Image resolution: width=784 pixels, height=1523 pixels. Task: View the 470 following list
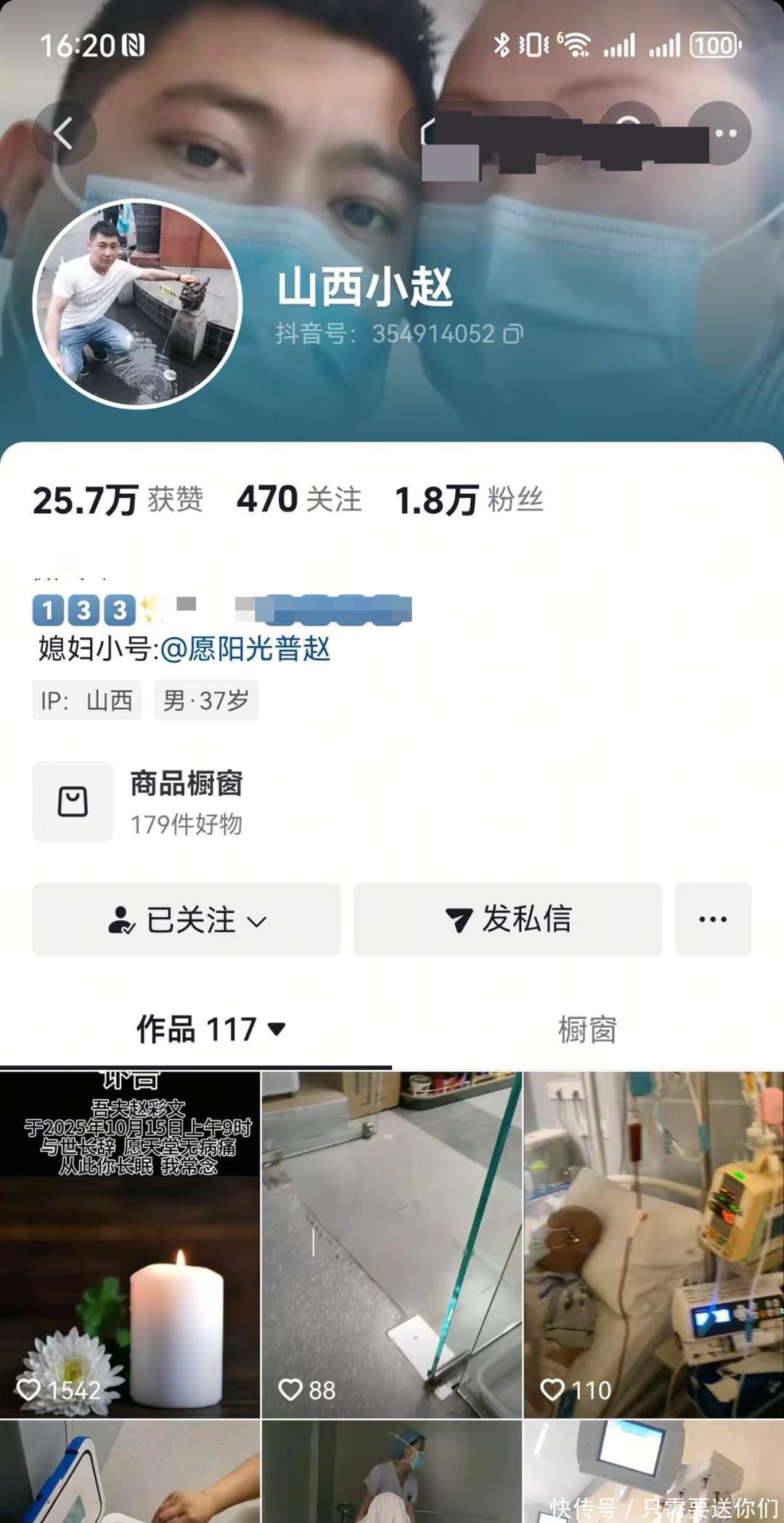click(299, 500)
